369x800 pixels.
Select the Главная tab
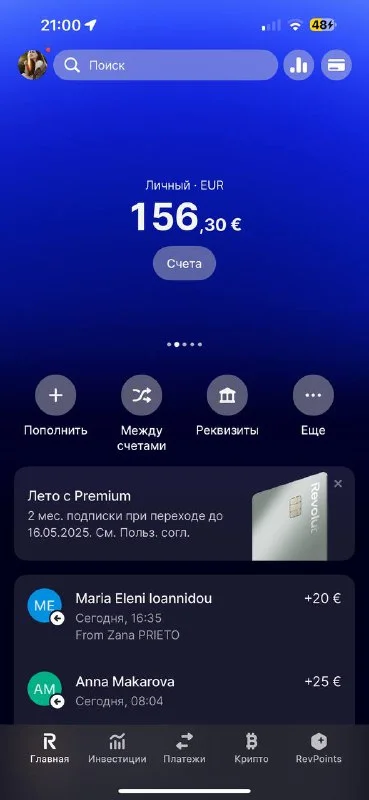click(x=50, y=748)
